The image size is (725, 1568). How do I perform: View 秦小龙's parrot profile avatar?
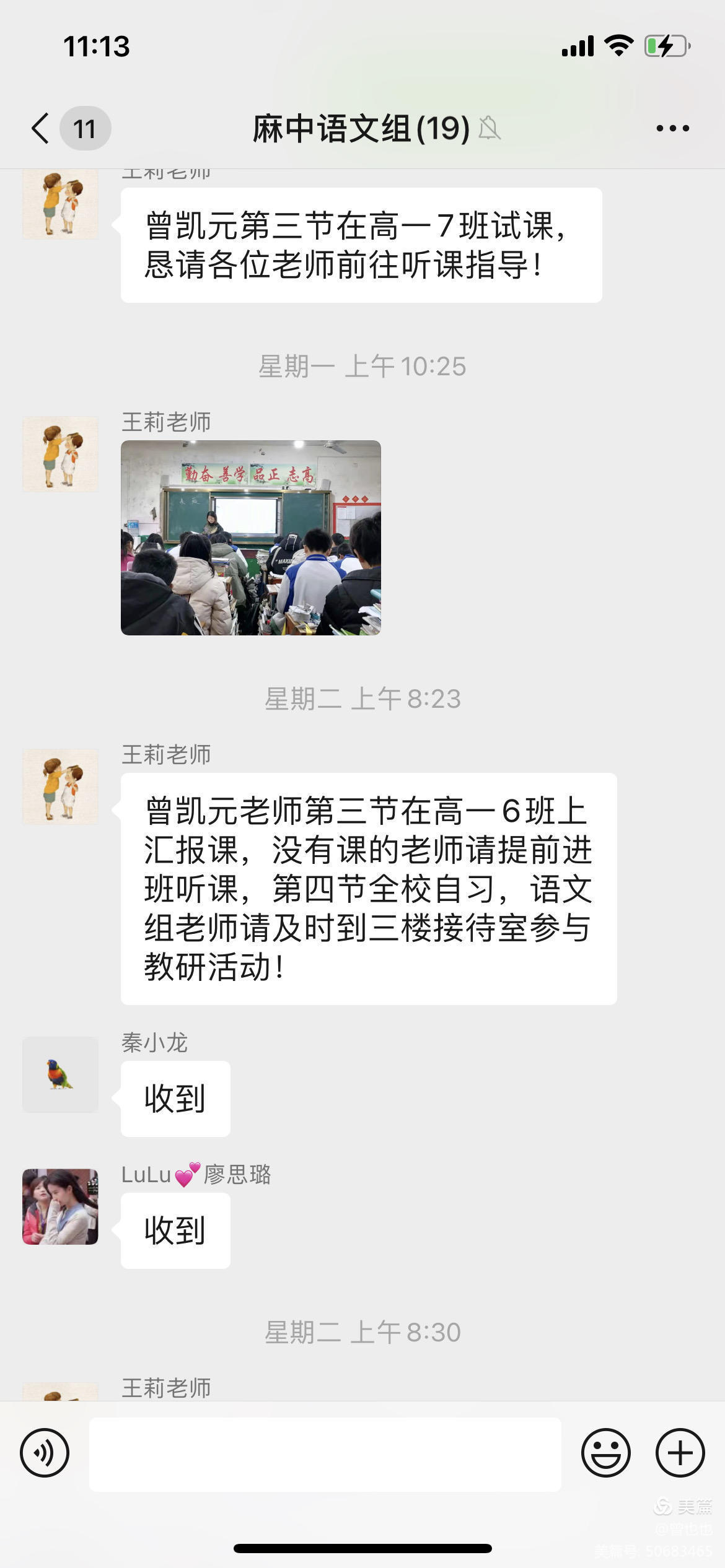click(x=60, y=1074)
